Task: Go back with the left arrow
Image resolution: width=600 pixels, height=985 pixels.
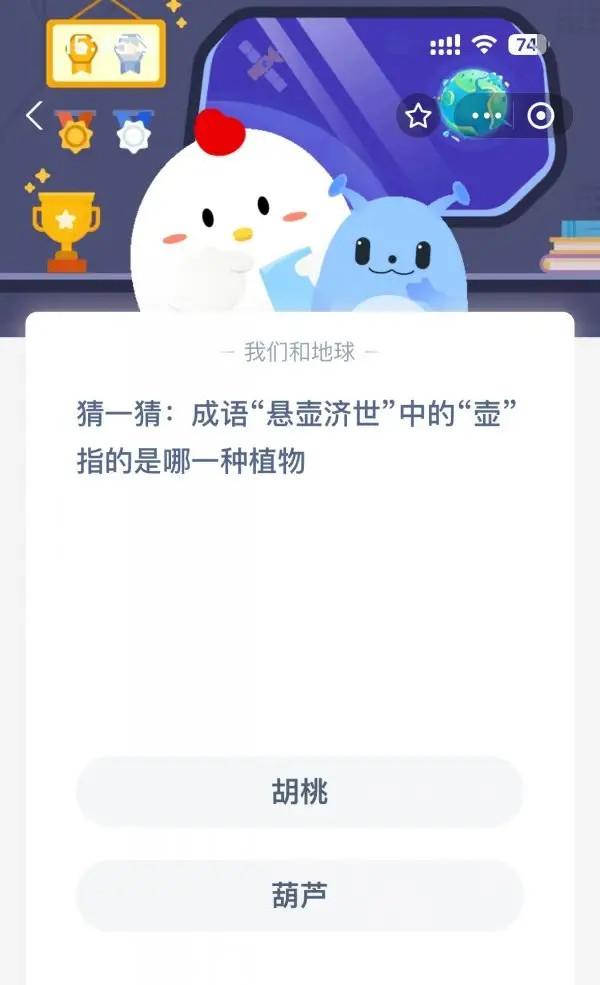Action: [34, 116]
